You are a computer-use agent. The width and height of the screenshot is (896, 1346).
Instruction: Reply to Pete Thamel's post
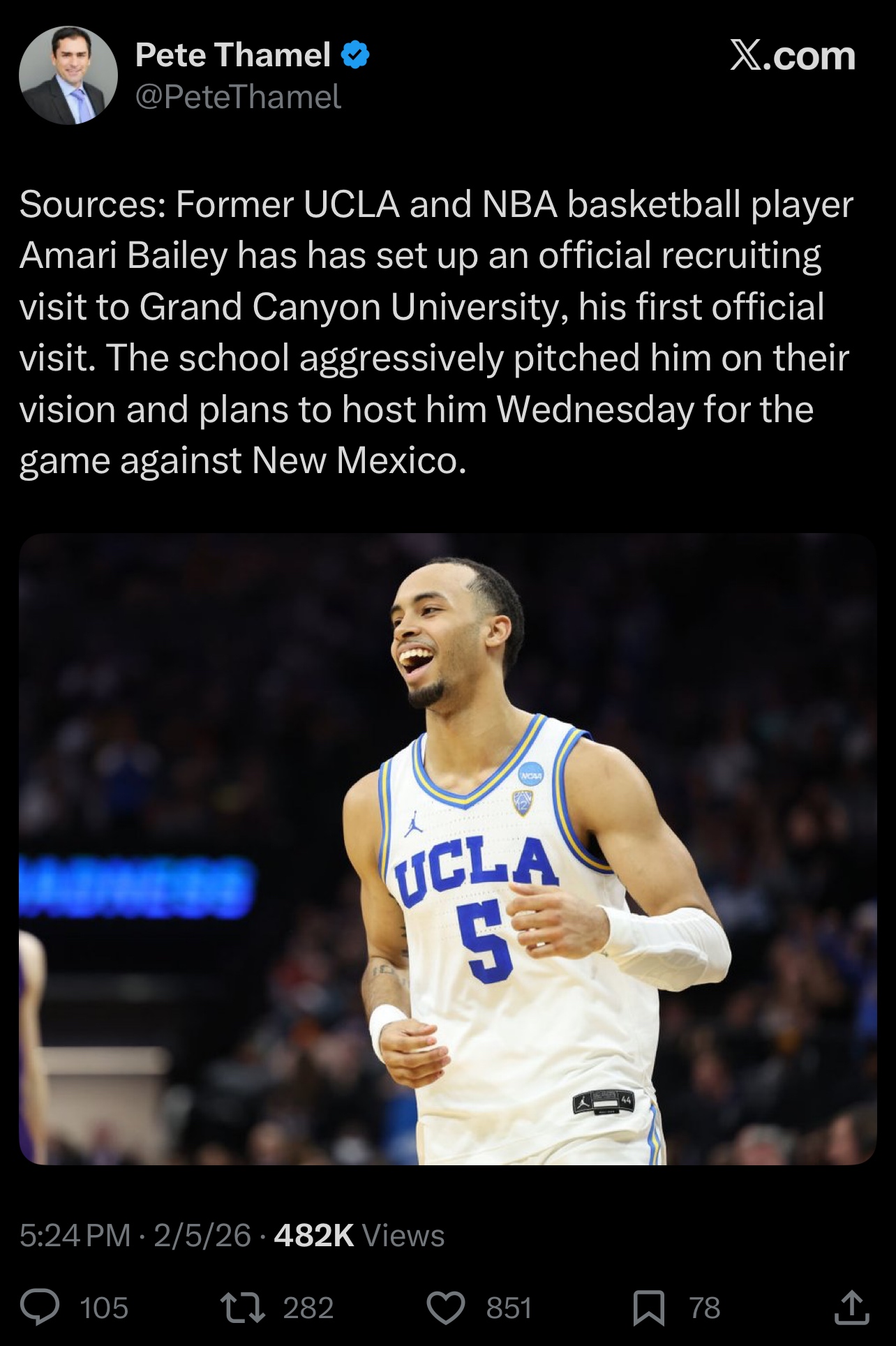(40, 1308)
